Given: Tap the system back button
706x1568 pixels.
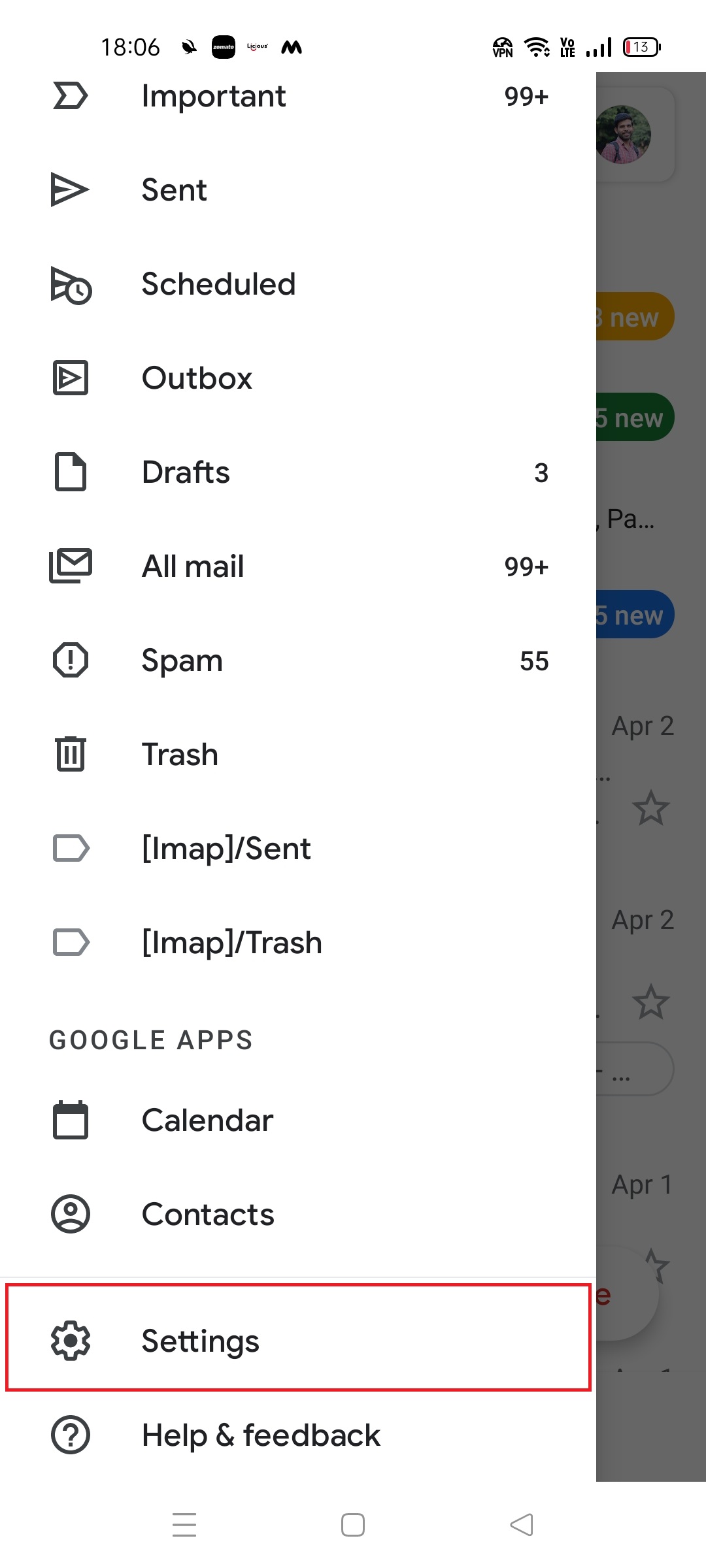Looking at the screenshot, I should click(x=522, y=1525).
